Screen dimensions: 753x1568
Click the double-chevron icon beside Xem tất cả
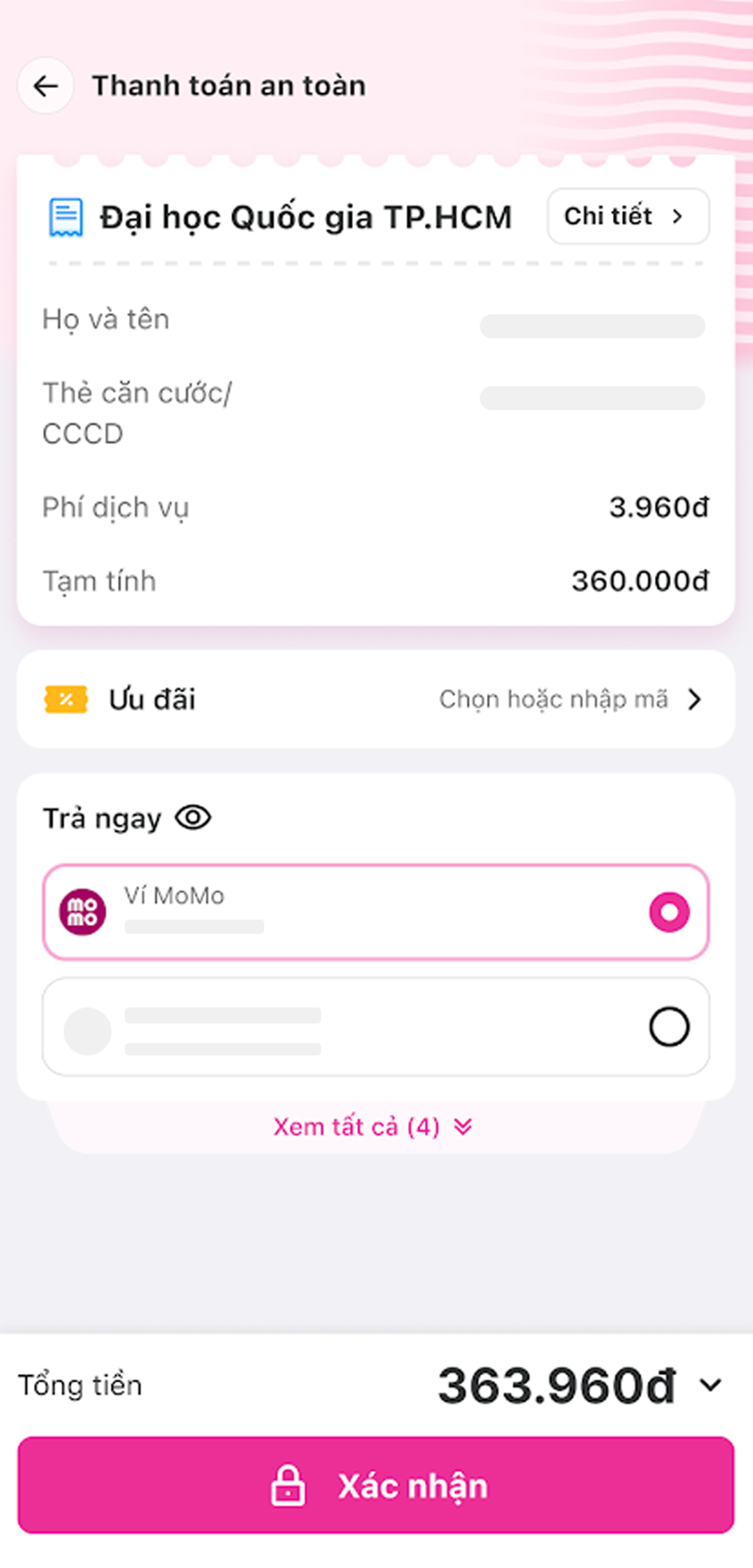point(464,1126)
